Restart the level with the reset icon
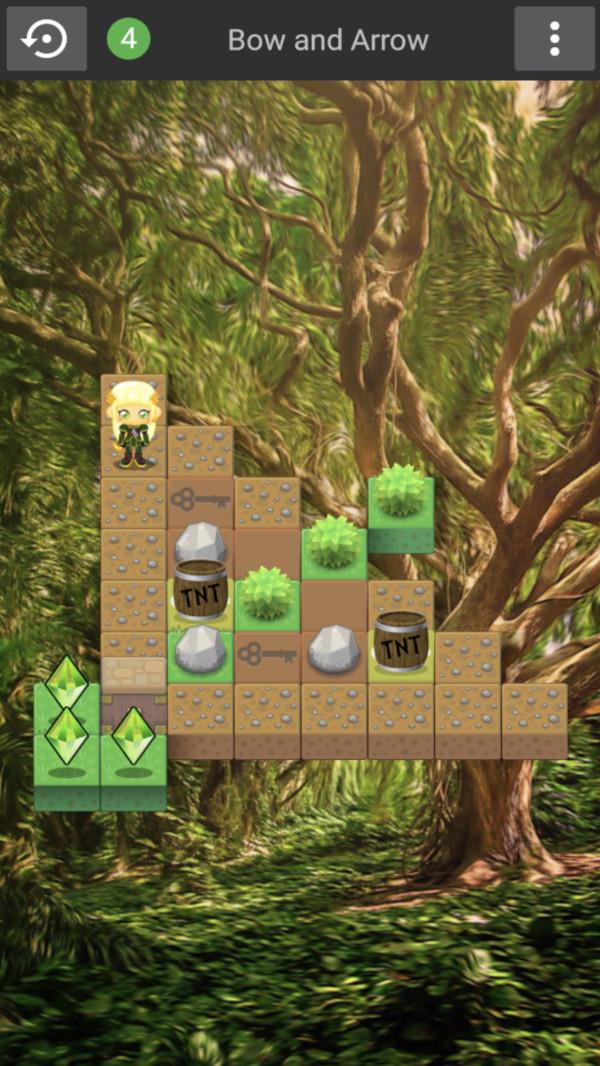This screenshot has width=600, height=1066. tap(46, 39)
